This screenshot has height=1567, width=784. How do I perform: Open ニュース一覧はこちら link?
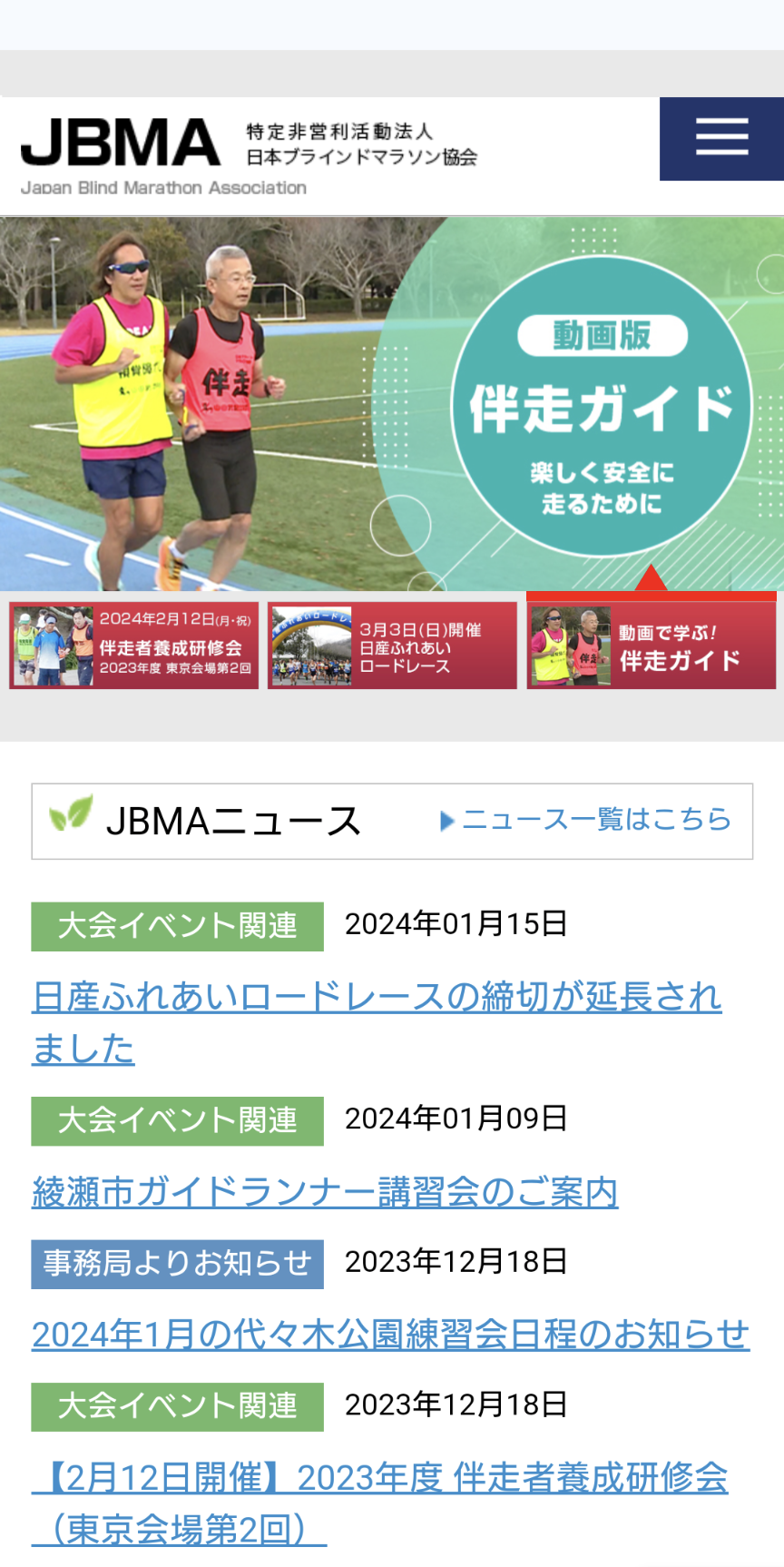click(586, 820)
